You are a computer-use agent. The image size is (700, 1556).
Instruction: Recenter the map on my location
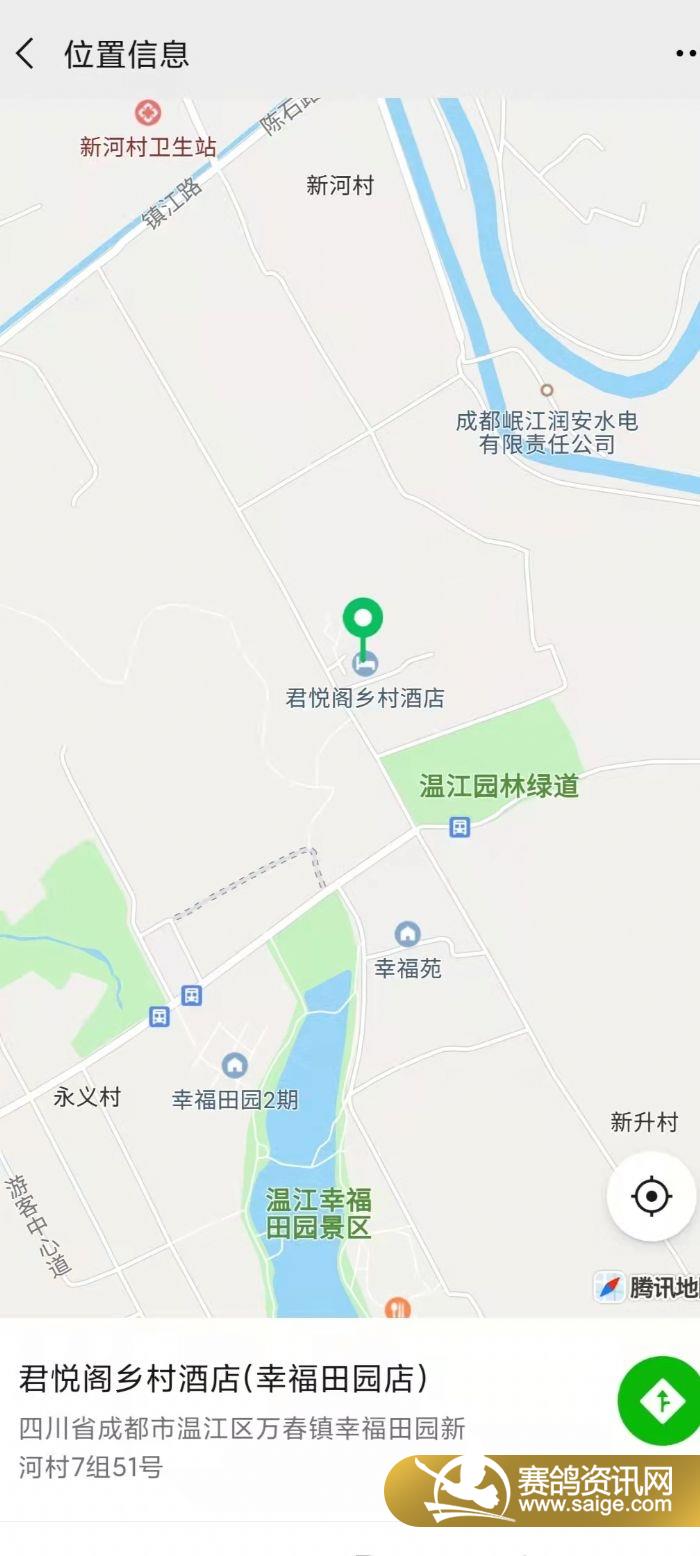click(x=651, y=1196)
